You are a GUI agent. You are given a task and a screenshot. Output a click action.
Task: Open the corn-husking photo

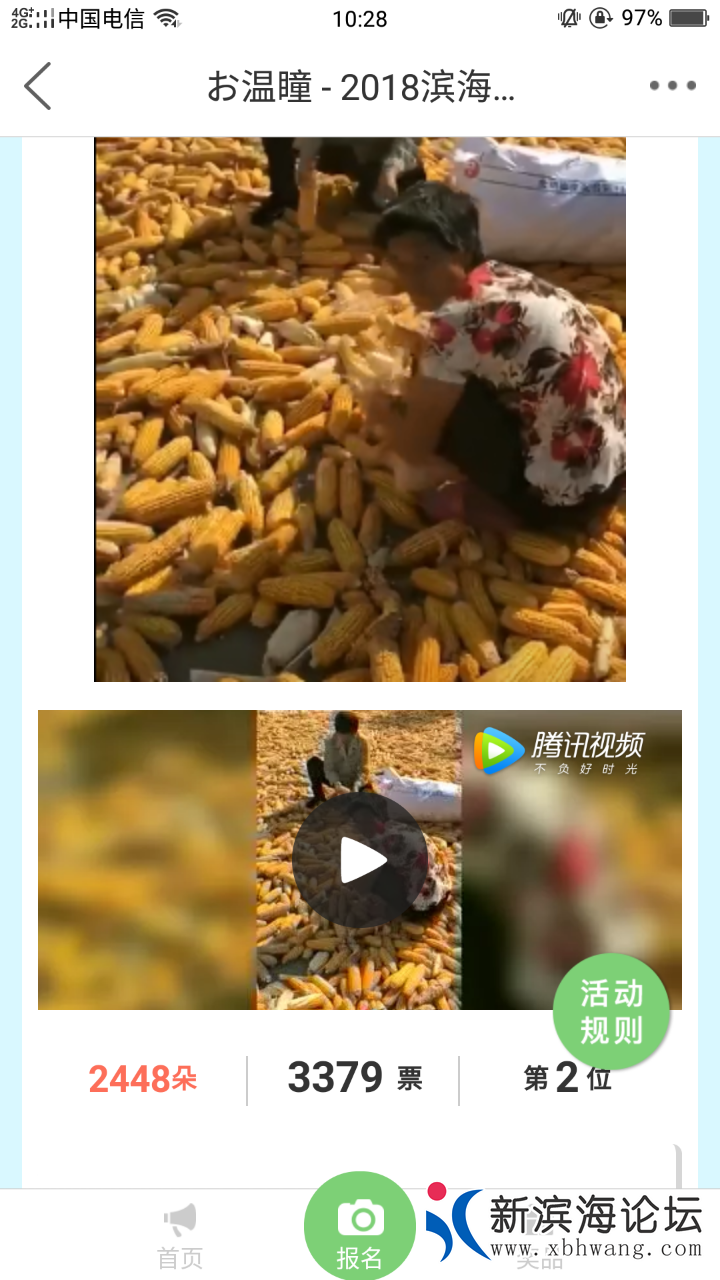360,410
